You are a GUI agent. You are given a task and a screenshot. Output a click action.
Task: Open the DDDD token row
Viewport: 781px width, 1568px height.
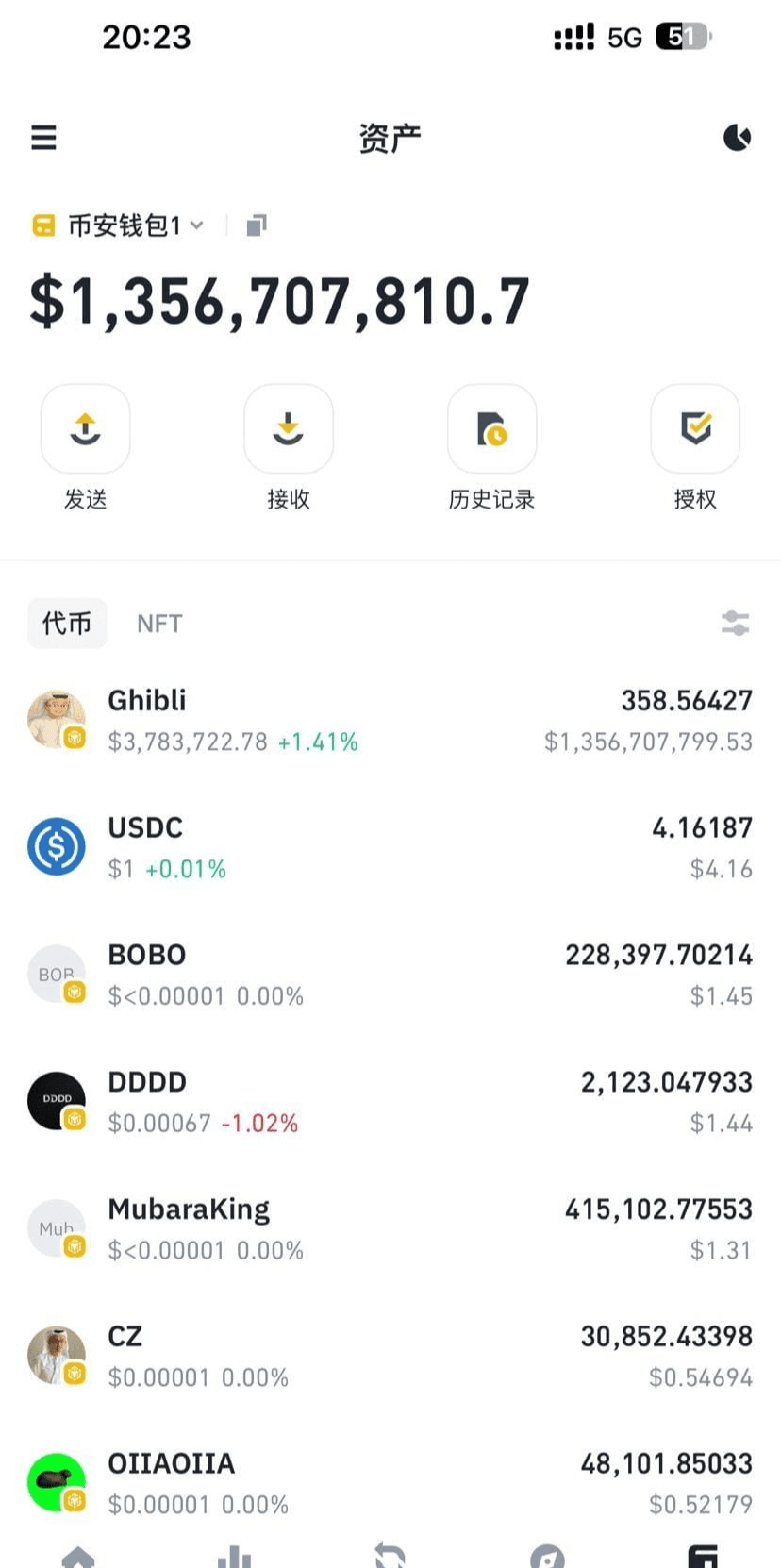click(x=390, y=1101)
